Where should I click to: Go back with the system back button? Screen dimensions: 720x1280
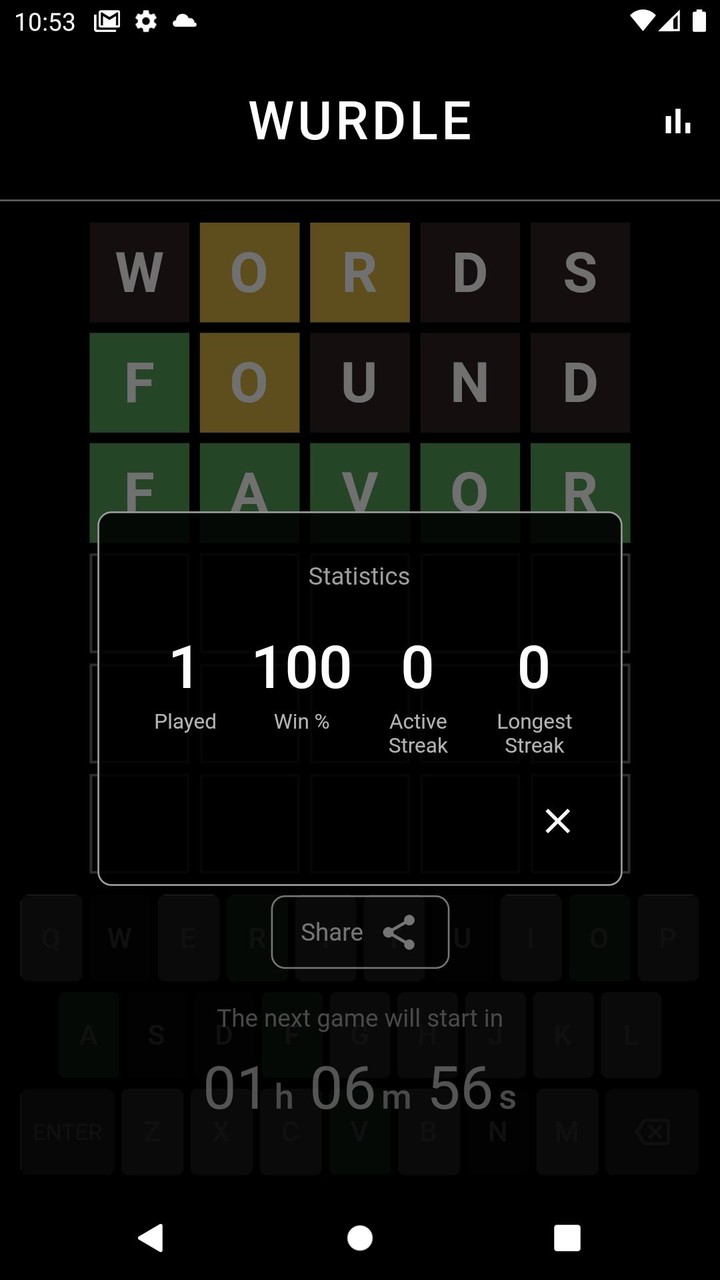[151, 1238]
